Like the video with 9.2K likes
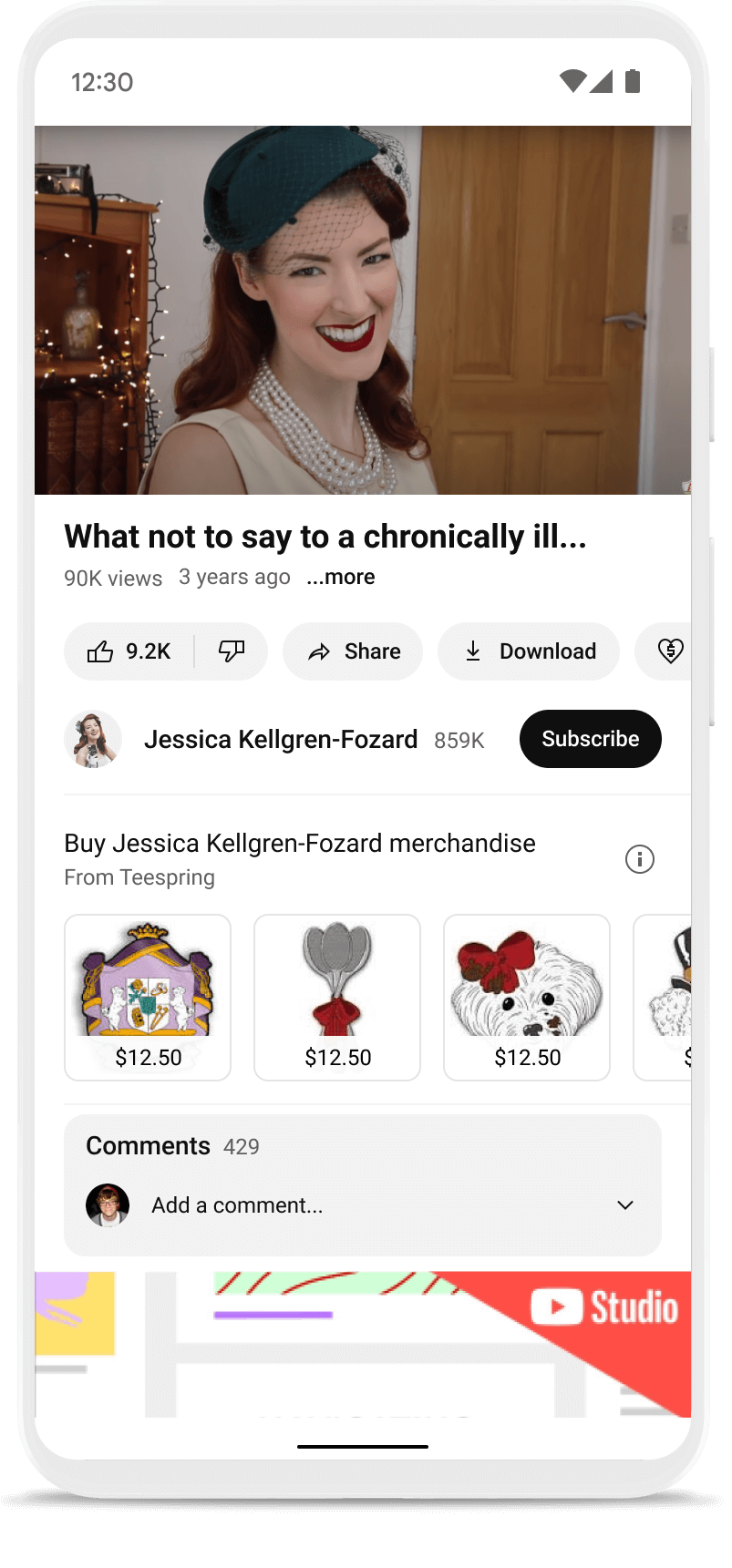732x1568 pixels. coord(128,651)
